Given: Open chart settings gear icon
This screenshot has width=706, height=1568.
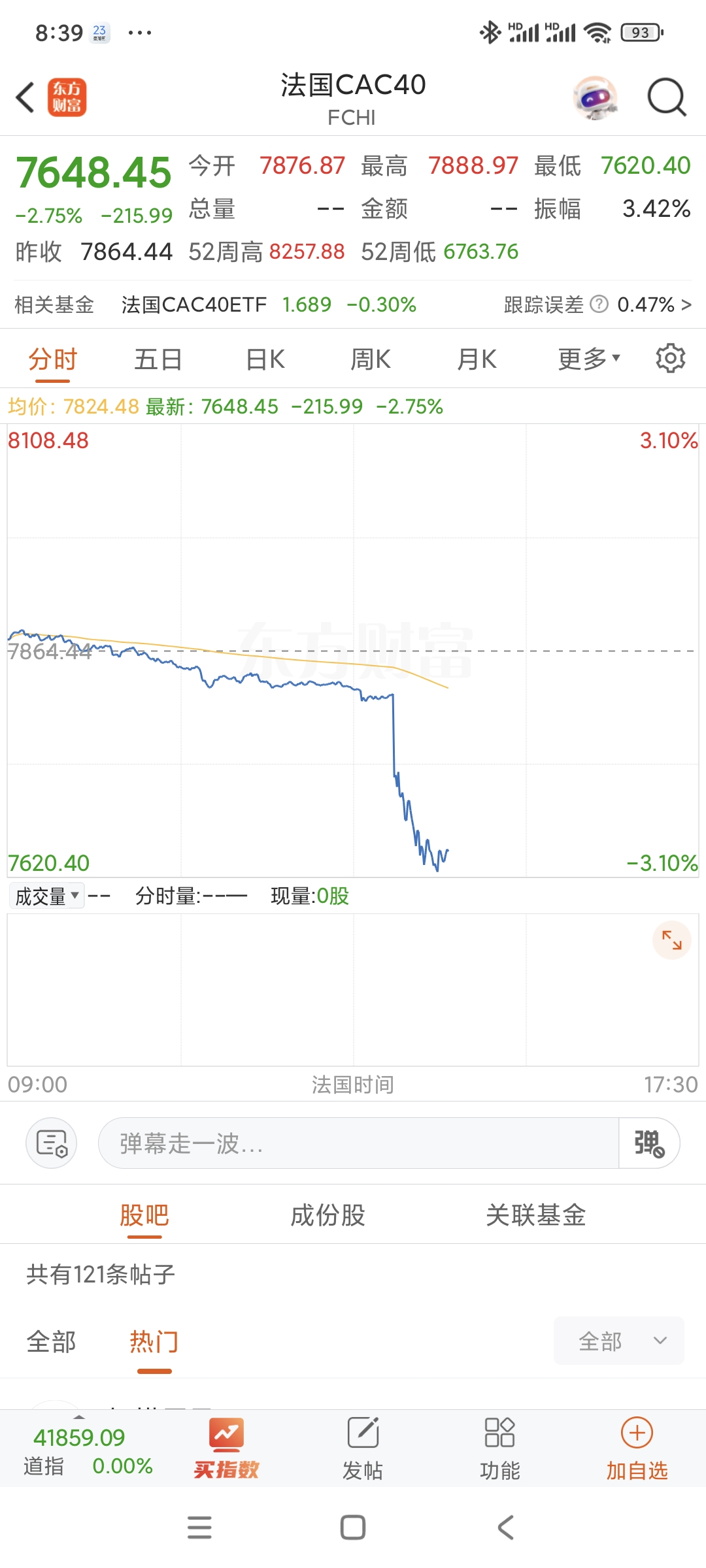Looking at the screenshot, I should pos(670,359).
